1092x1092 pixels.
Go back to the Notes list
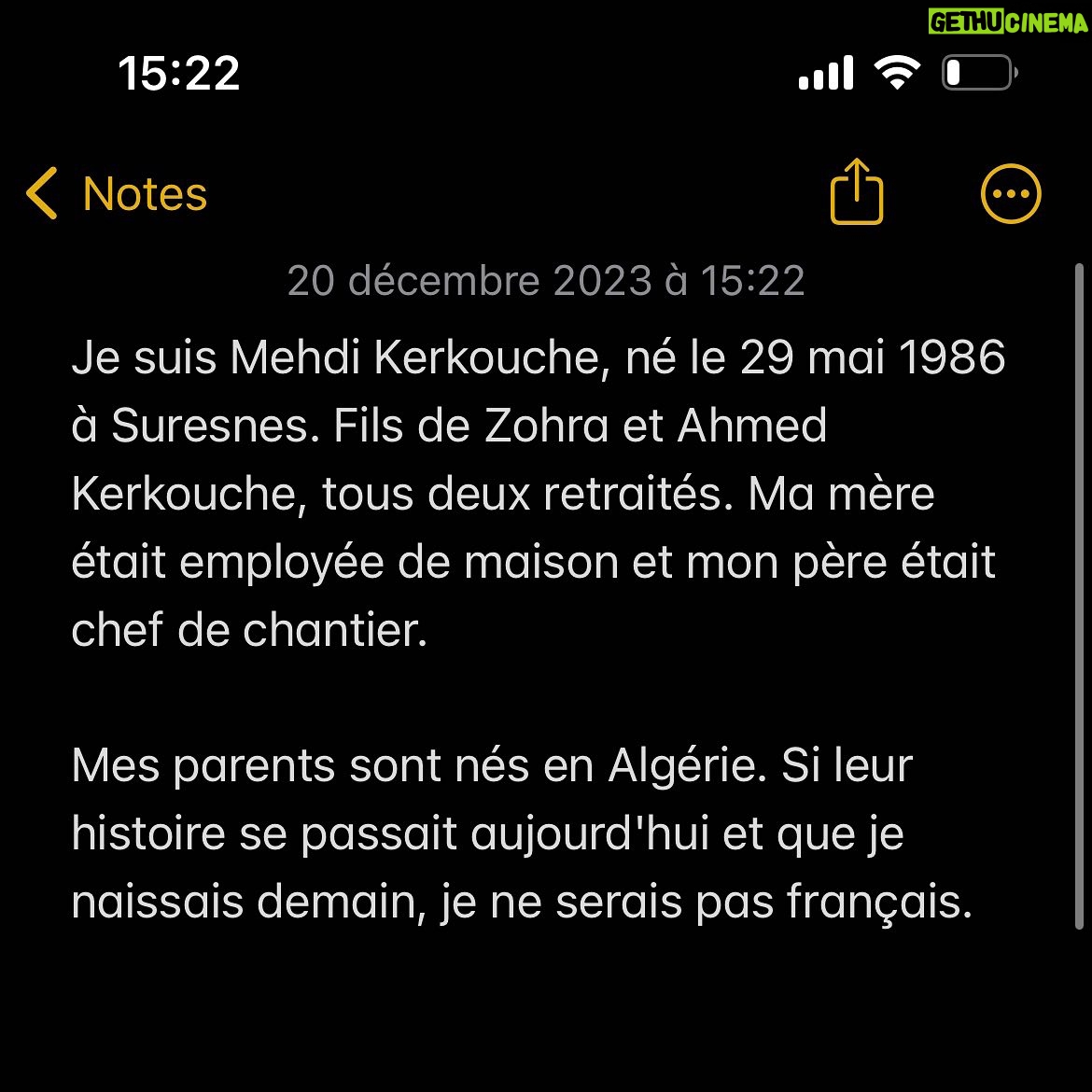[x=116, y=194]
